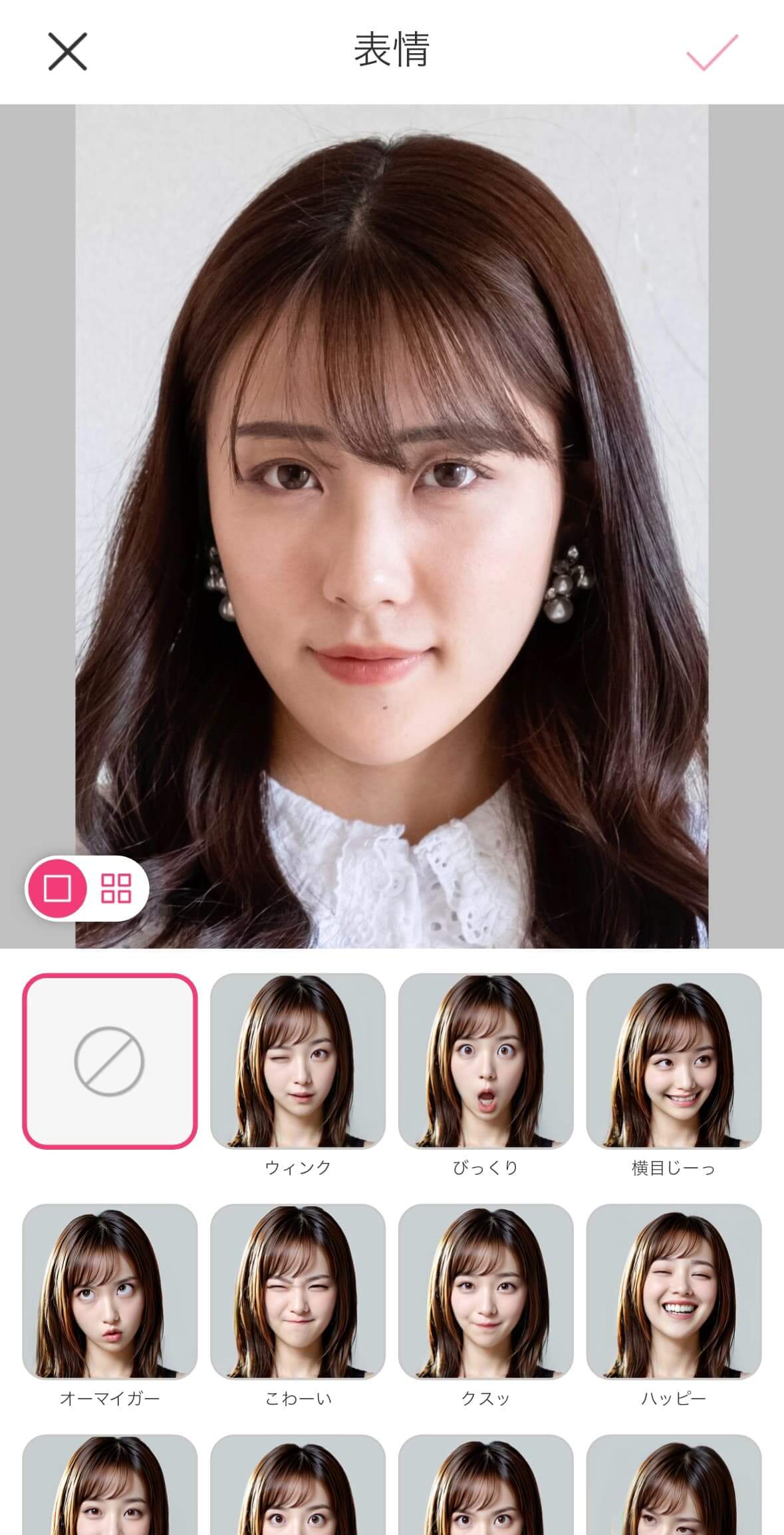Screen dimensions: 784x1535
Task: Apply the クスッ expression
Action: coord(485,1291)
